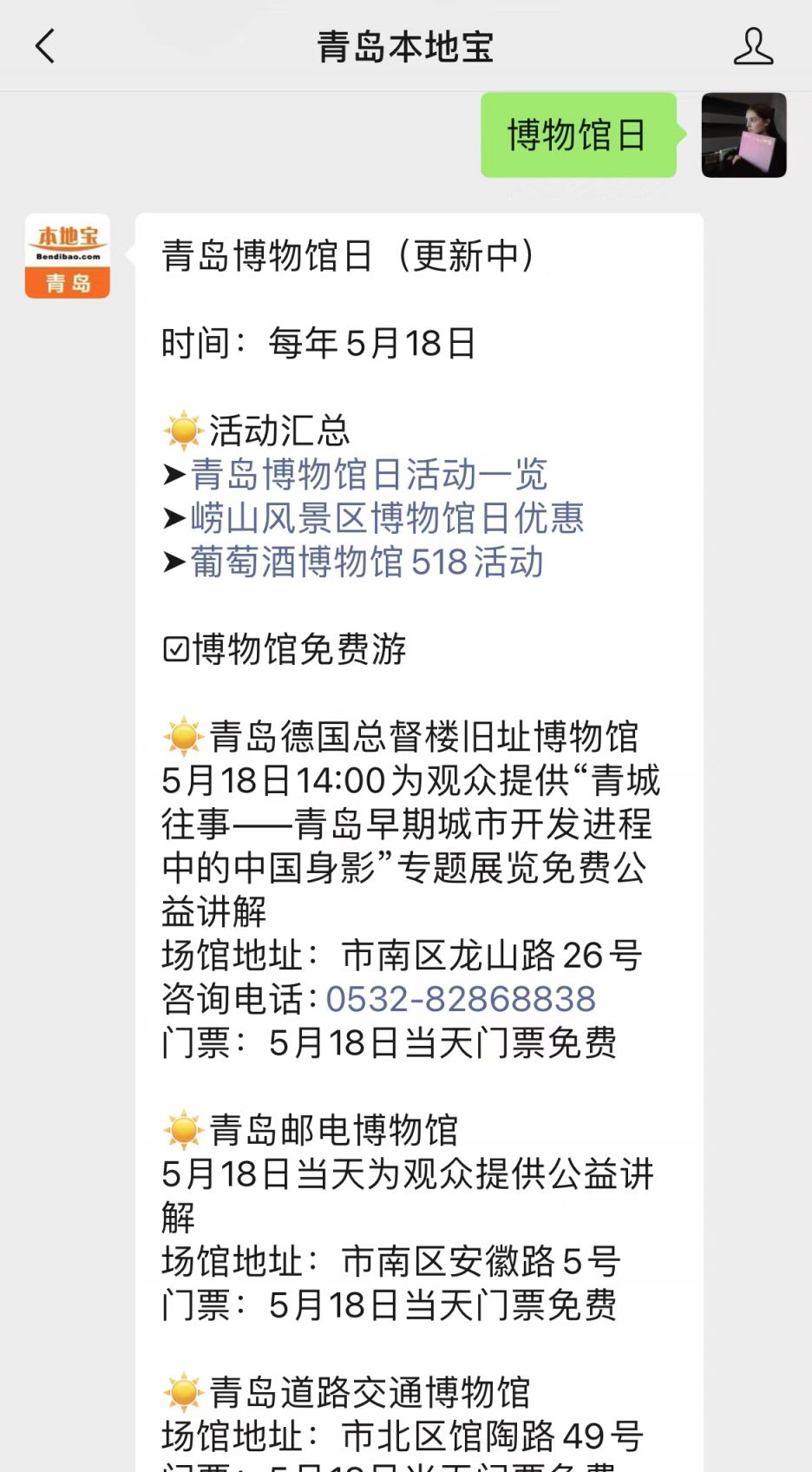Call phone number 0532-82868838
Viewport: 812px width, 1472px height.
[x=461, y=999]
